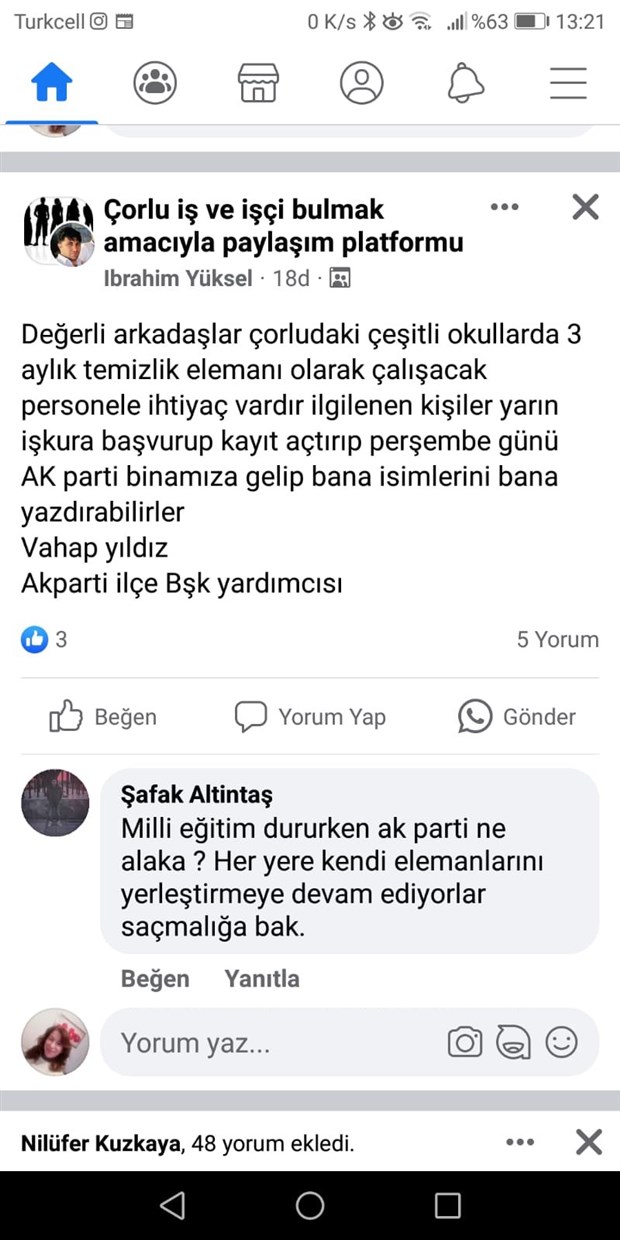Like the post with Beğen
The height and width of the screenshot is (1240, 620).
(x=104, y=716)
